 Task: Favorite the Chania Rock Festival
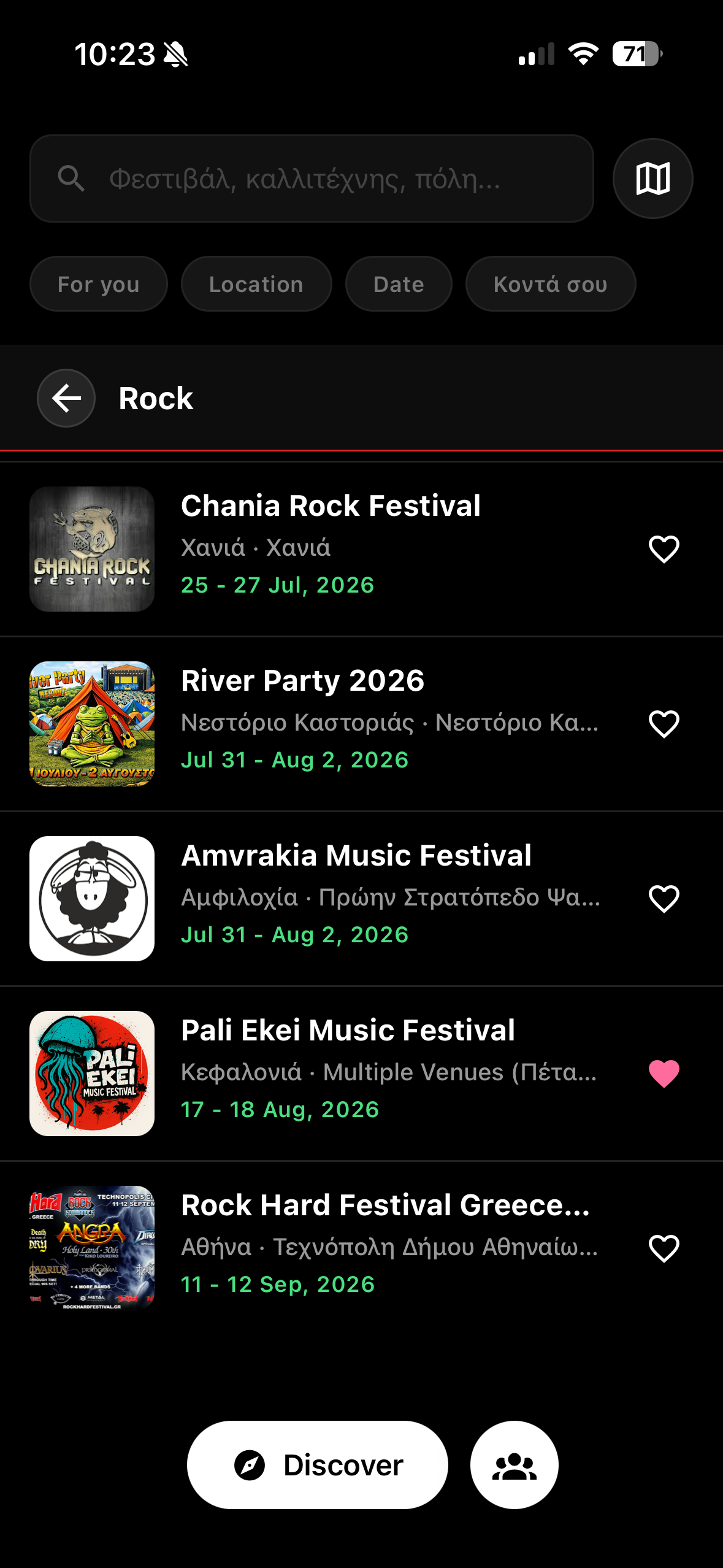(664, 548)
